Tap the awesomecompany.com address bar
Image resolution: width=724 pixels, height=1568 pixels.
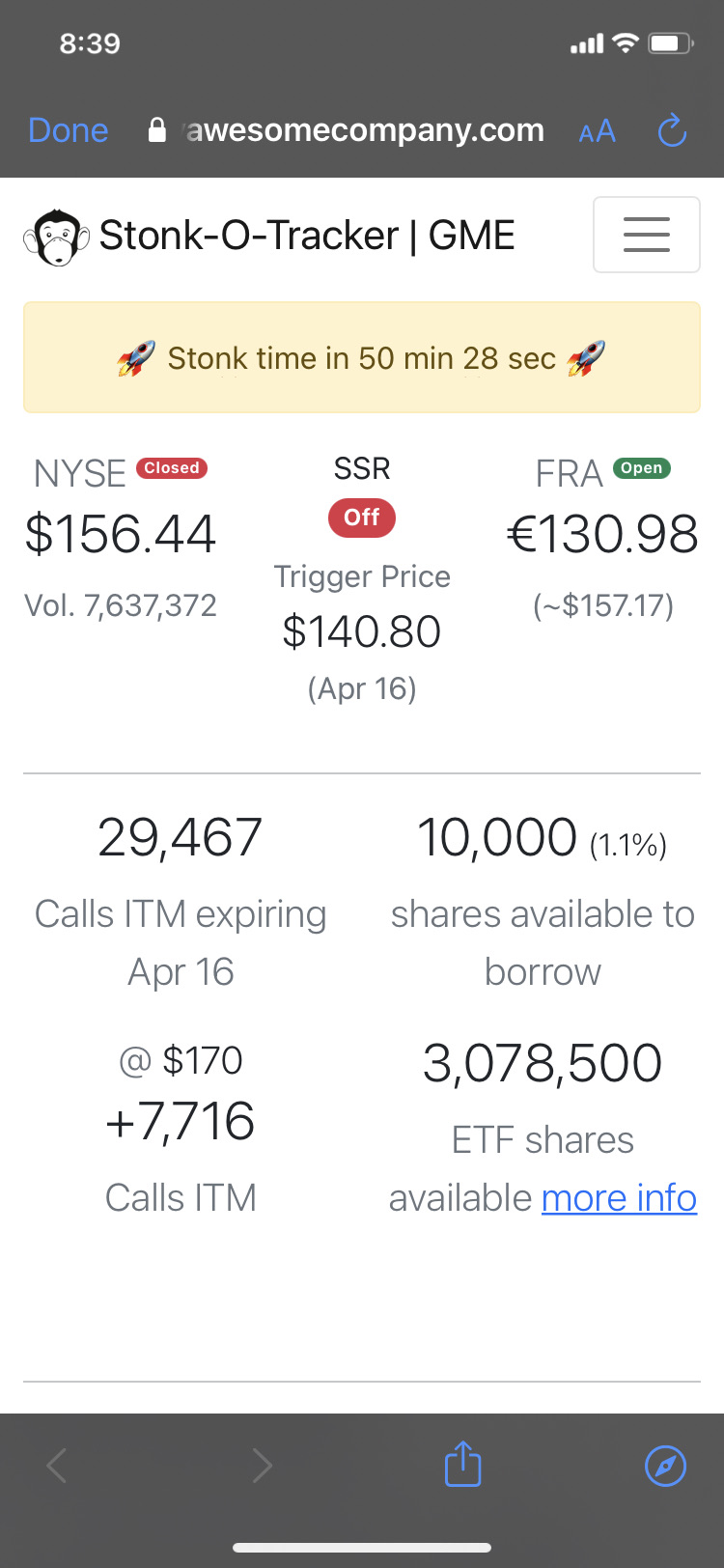348,130
